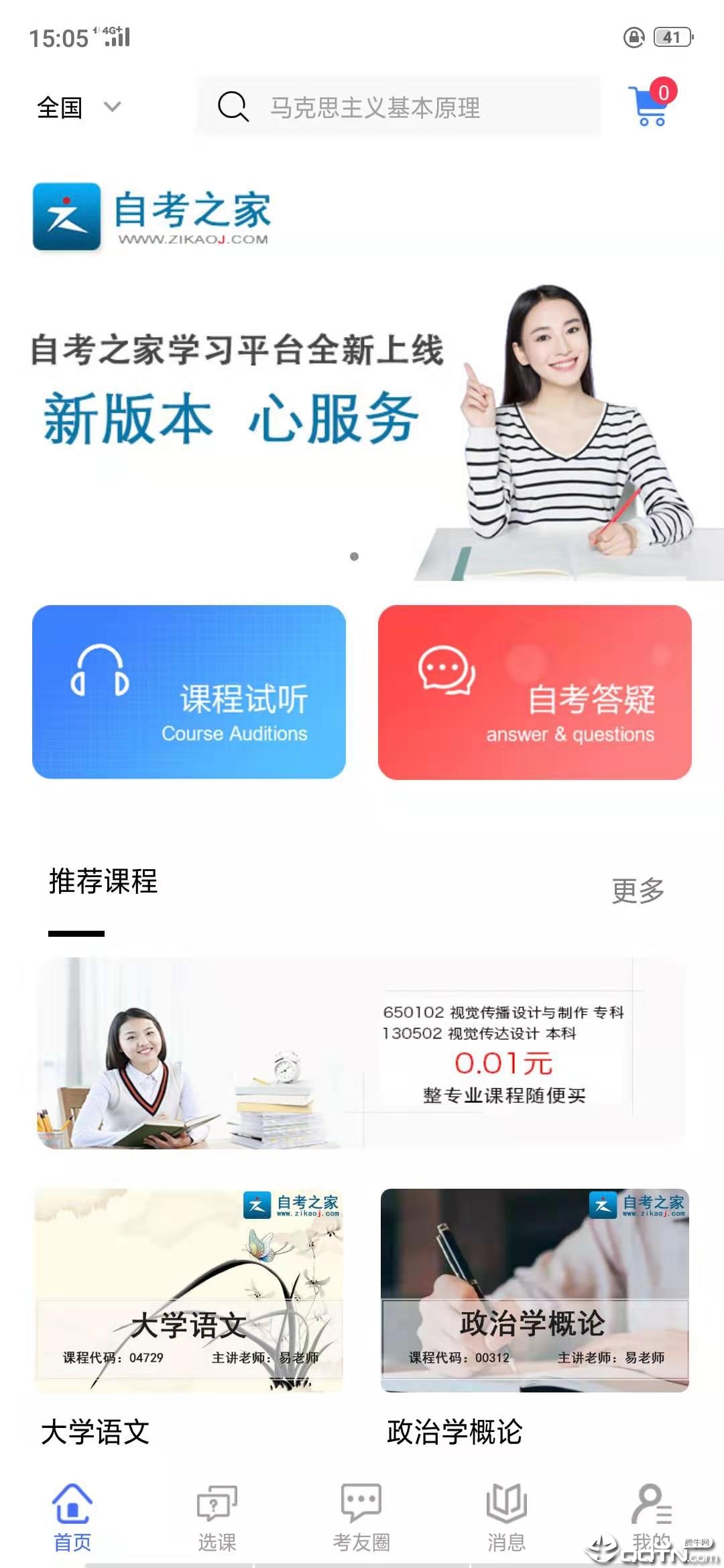Open the 0.01元 视觉传达设计 course banner

point(362,1053)
